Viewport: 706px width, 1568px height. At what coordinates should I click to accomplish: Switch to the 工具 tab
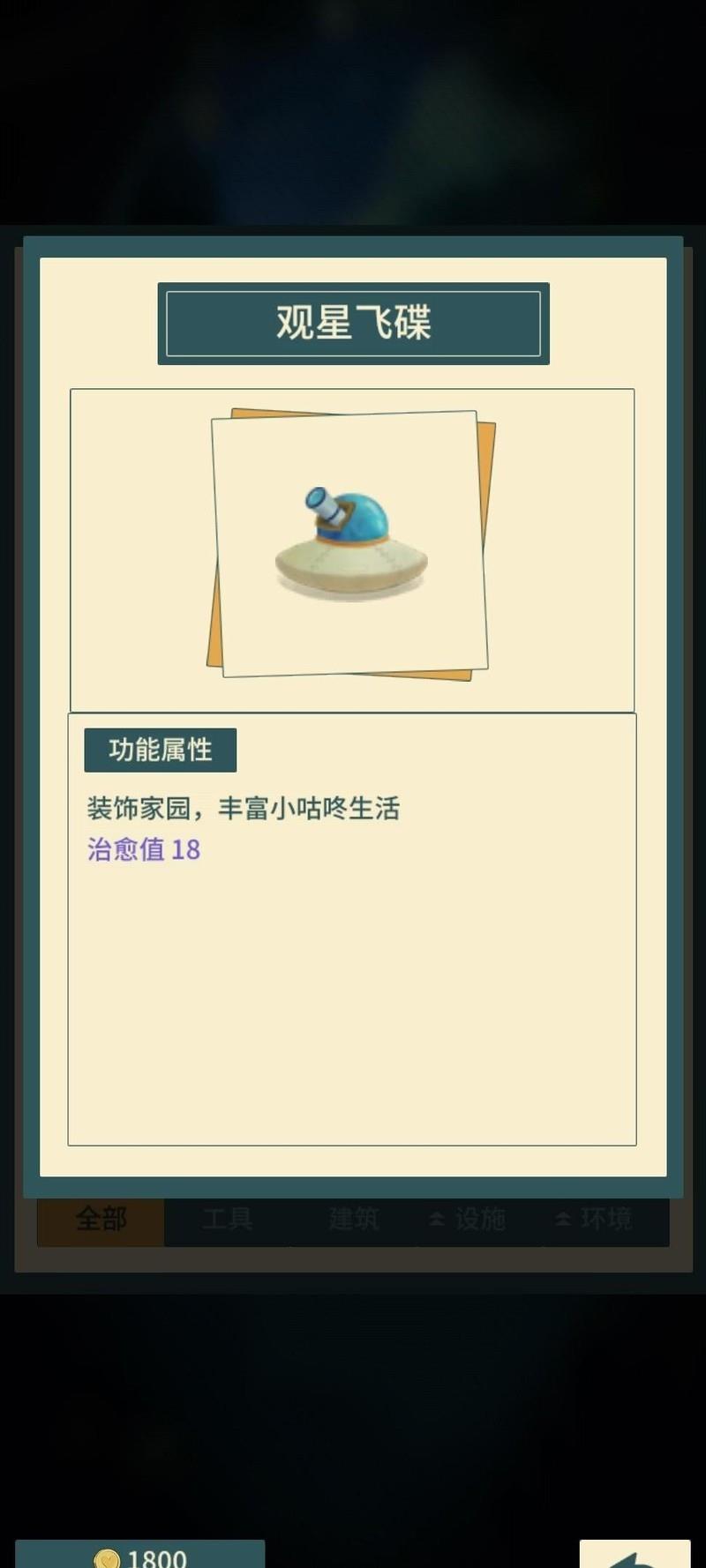[x=227, y=1220]
